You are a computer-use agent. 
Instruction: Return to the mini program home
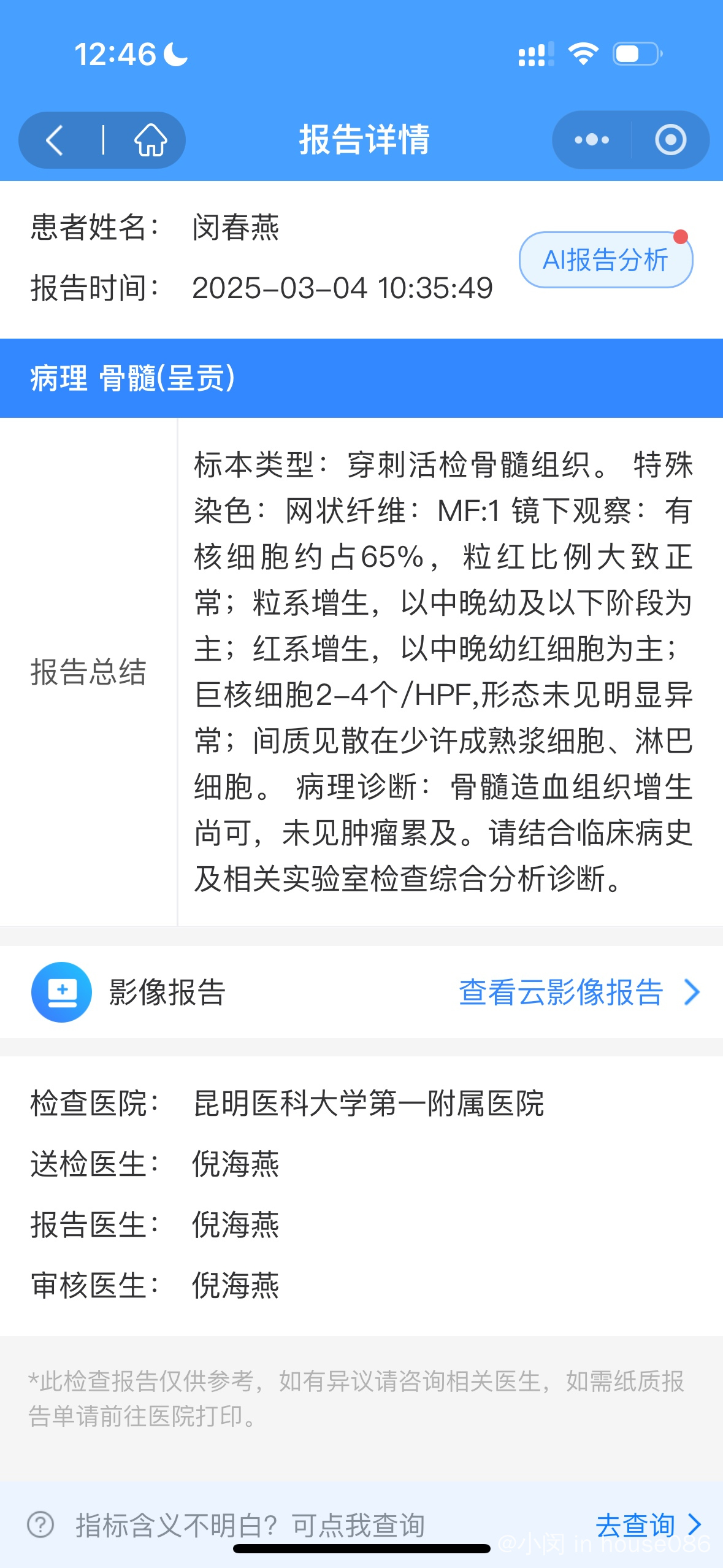tap(150, 140)
